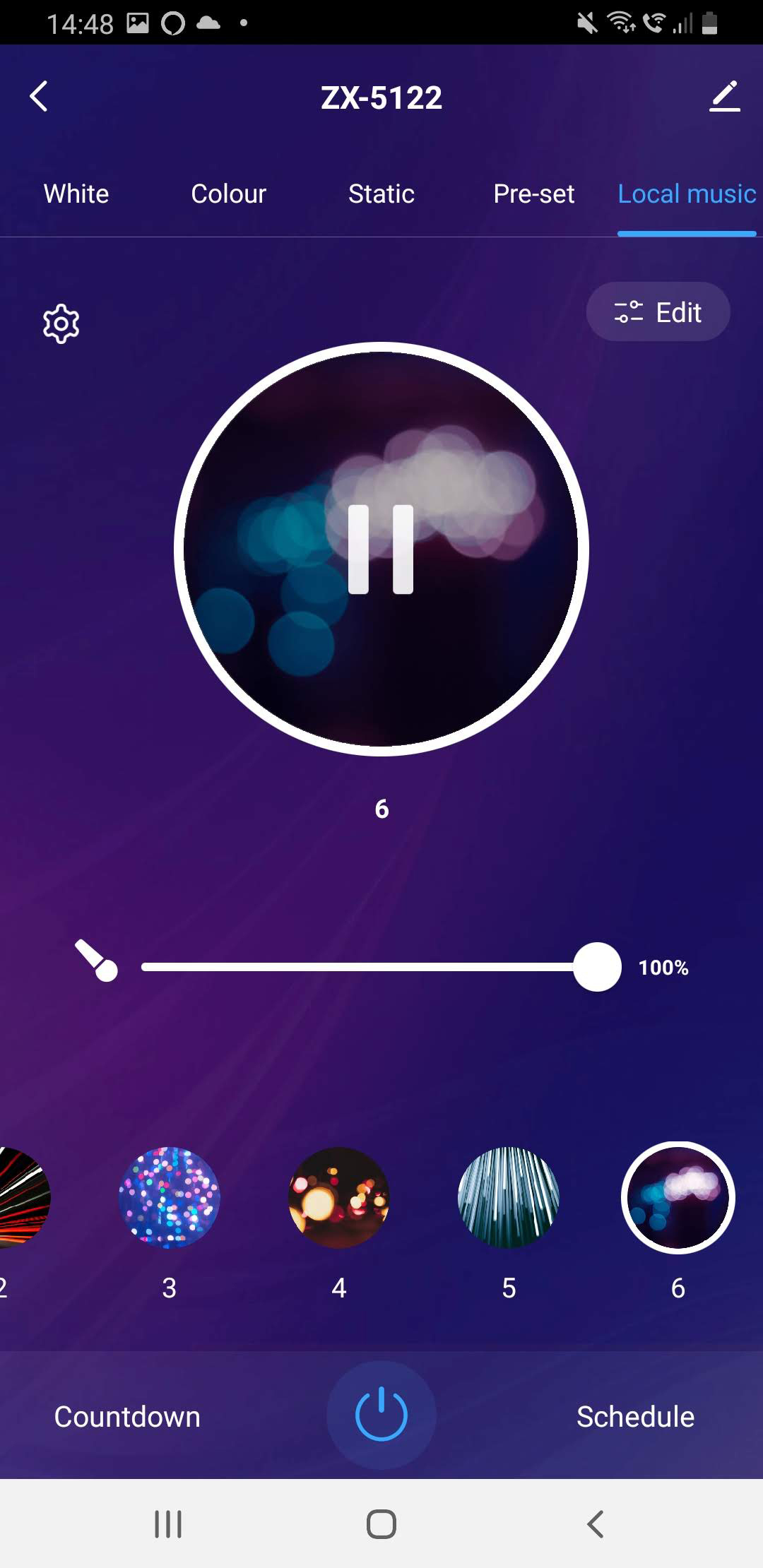
Task: Open the system recent apps view
Action: (168, 1524)
